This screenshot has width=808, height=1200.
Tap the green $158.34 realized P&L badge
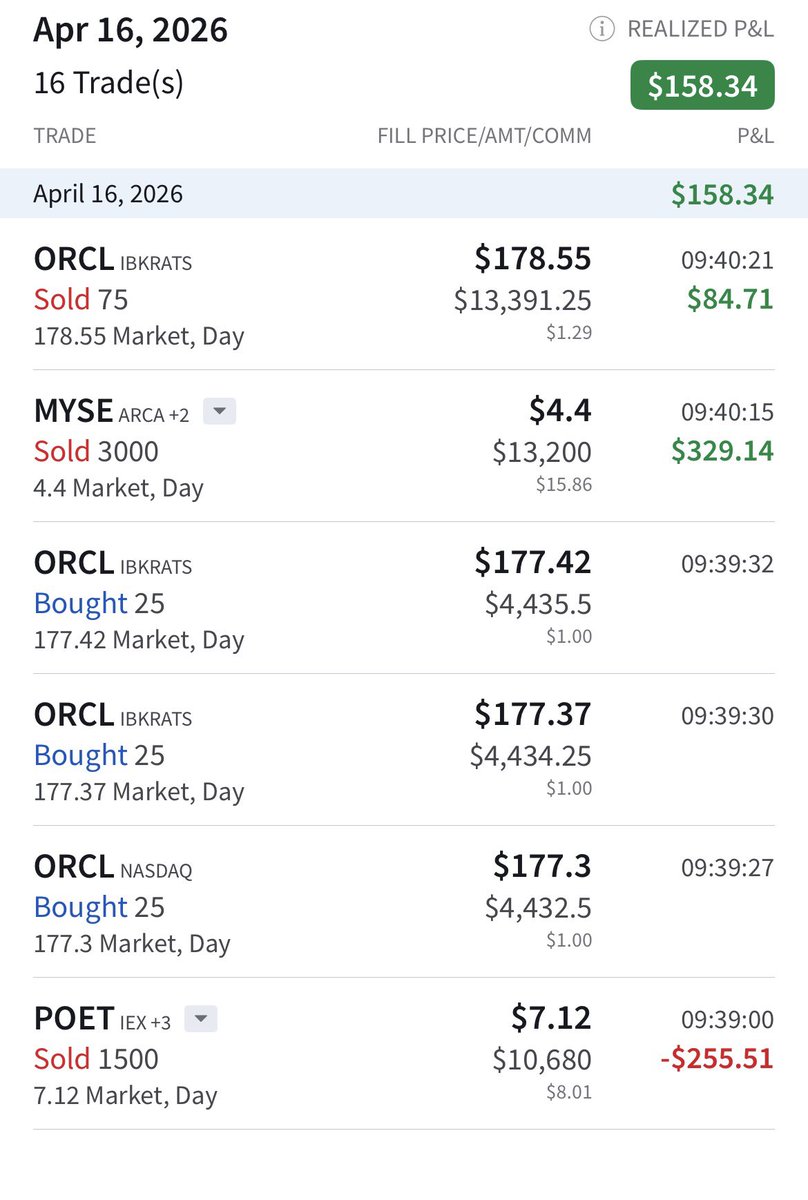(702, 86)
